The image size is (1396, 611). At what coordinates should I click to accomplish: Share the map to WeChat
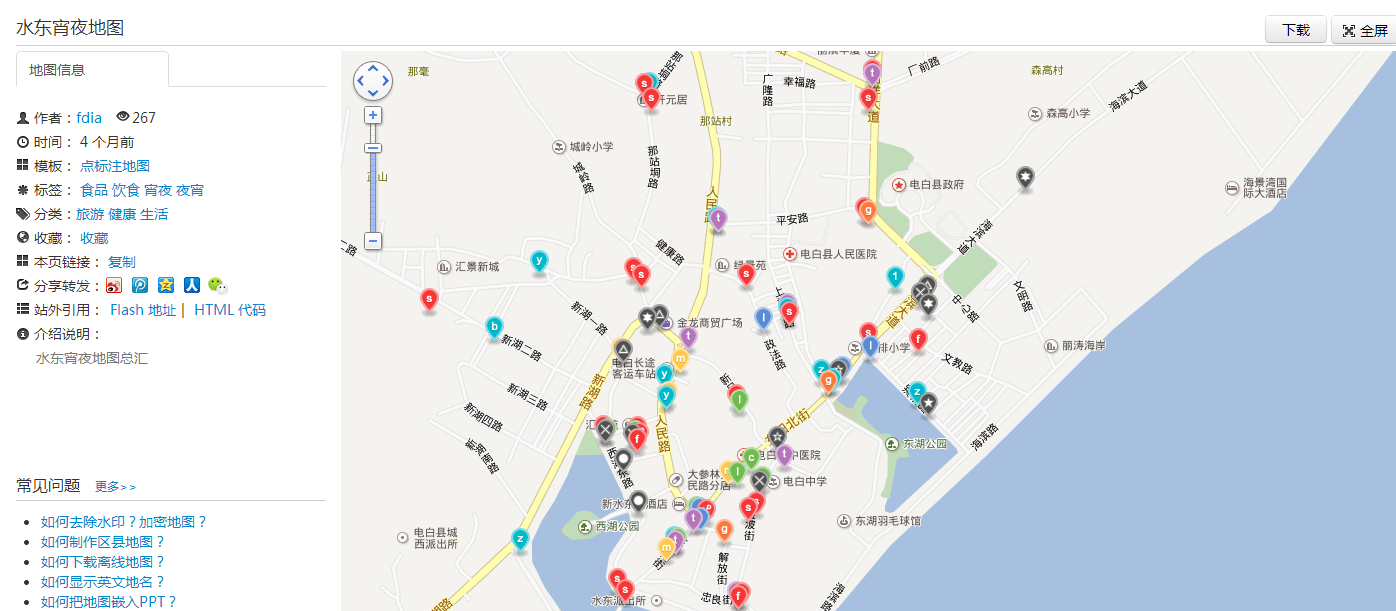(217, 286)
